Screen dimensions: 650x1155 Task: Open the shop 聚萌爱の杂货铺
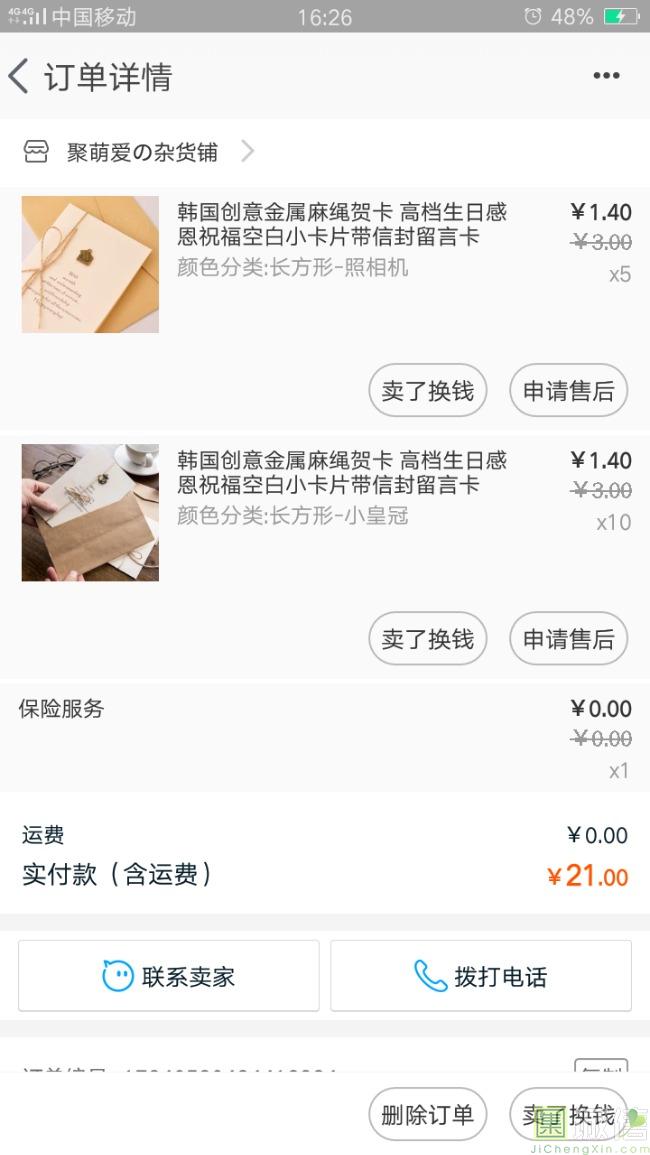tap(141, 152)
